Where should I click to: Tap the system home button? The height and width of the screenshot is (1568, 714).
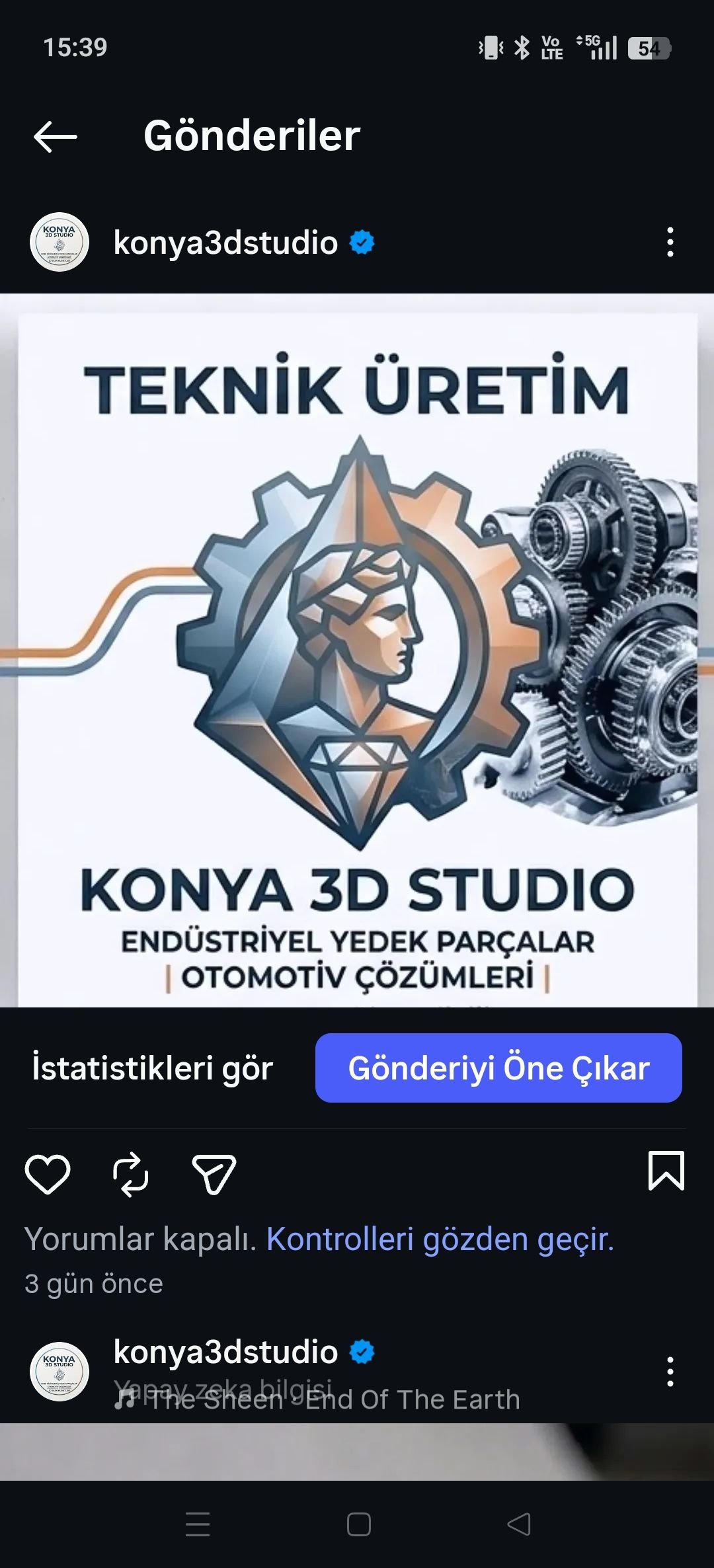(x=358, y=1524)
